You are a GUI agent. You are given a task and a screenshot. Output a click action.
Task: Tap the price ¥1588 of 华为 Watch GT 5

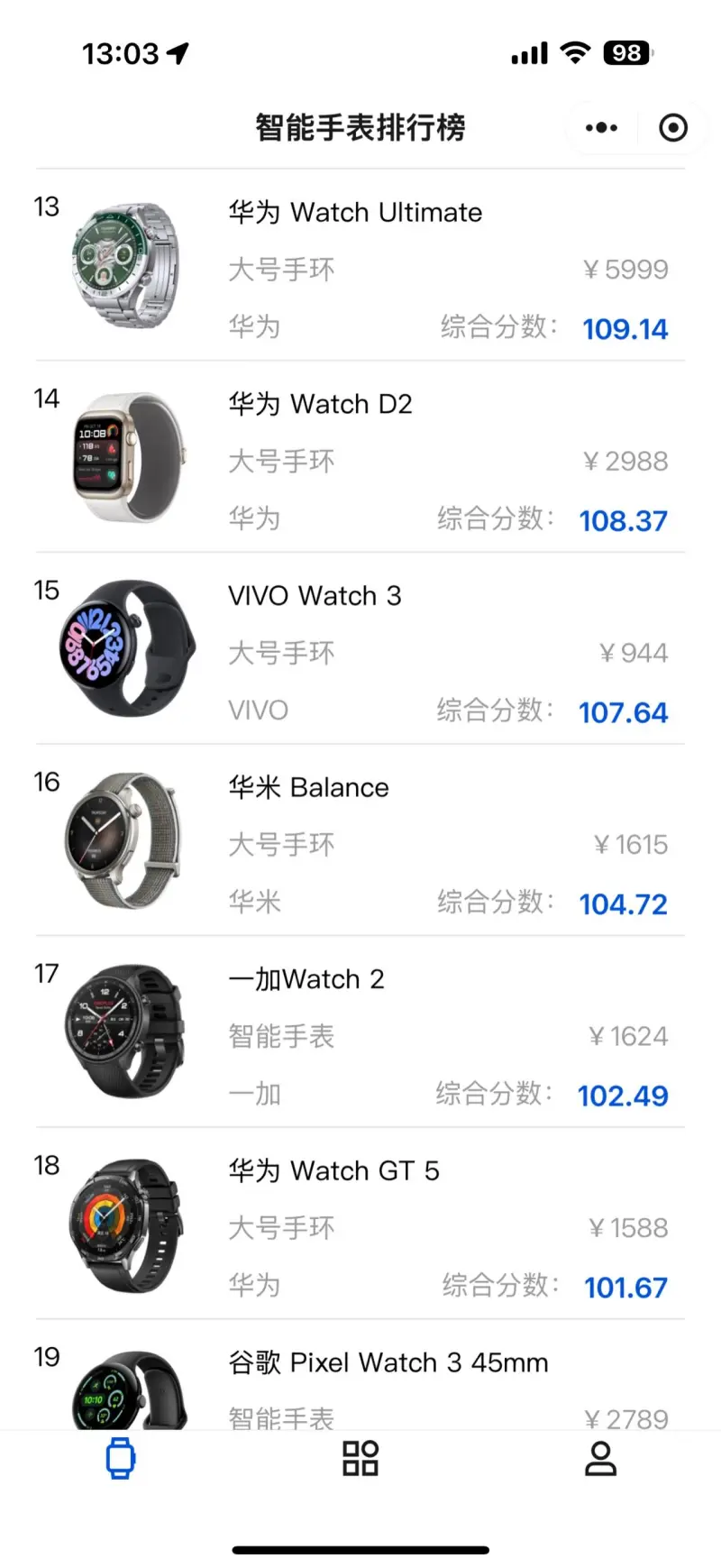pyautogui.click(x=628, y=1227)
